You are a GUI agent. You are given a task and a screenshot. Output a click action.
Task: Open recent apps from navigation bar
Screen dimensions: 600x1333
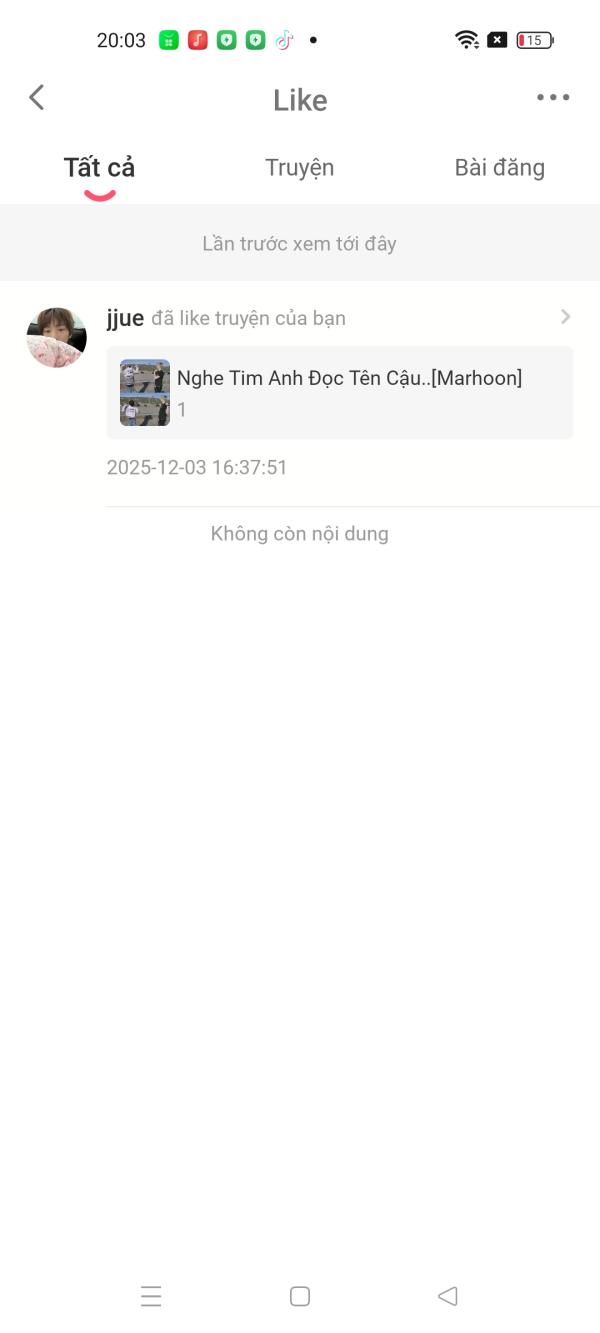click(x=151, y=1297)
